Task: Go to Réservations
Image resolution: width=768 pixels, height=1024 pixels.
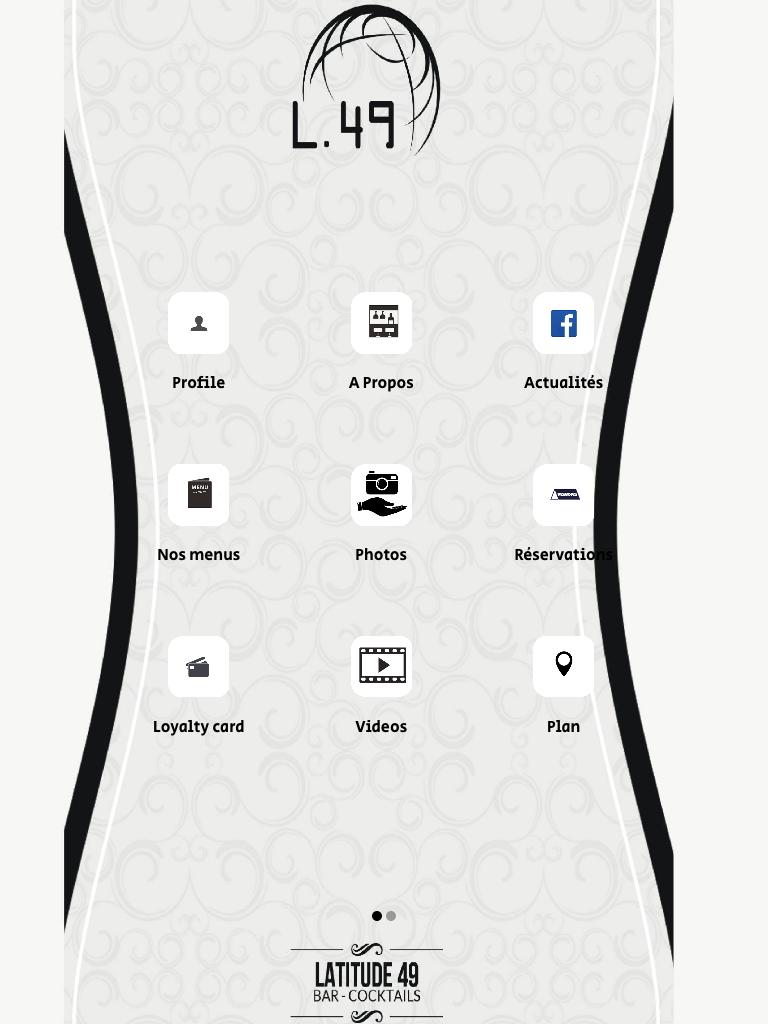Action: click(x=563, y=495)
